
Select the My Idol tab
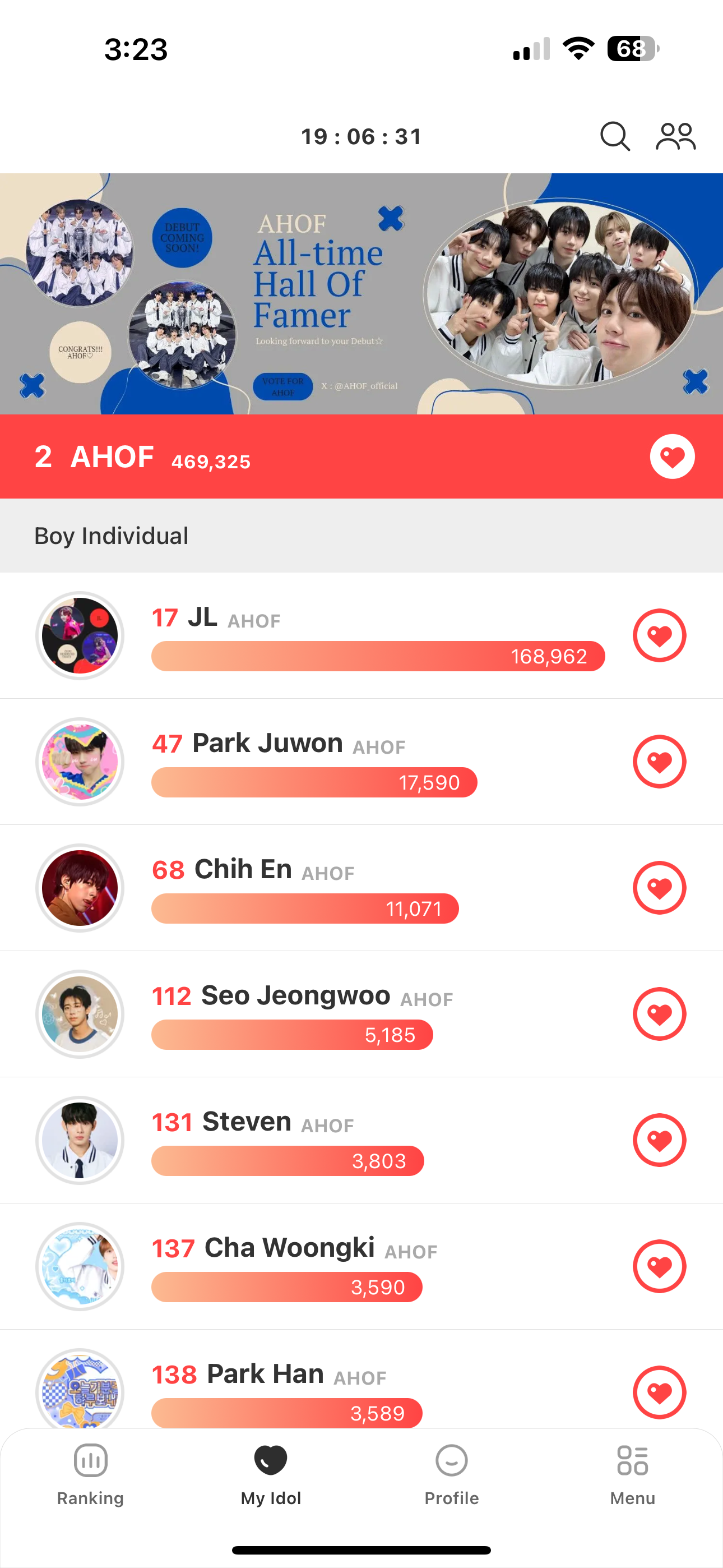pyautogui.click(x=271, y=1474)
